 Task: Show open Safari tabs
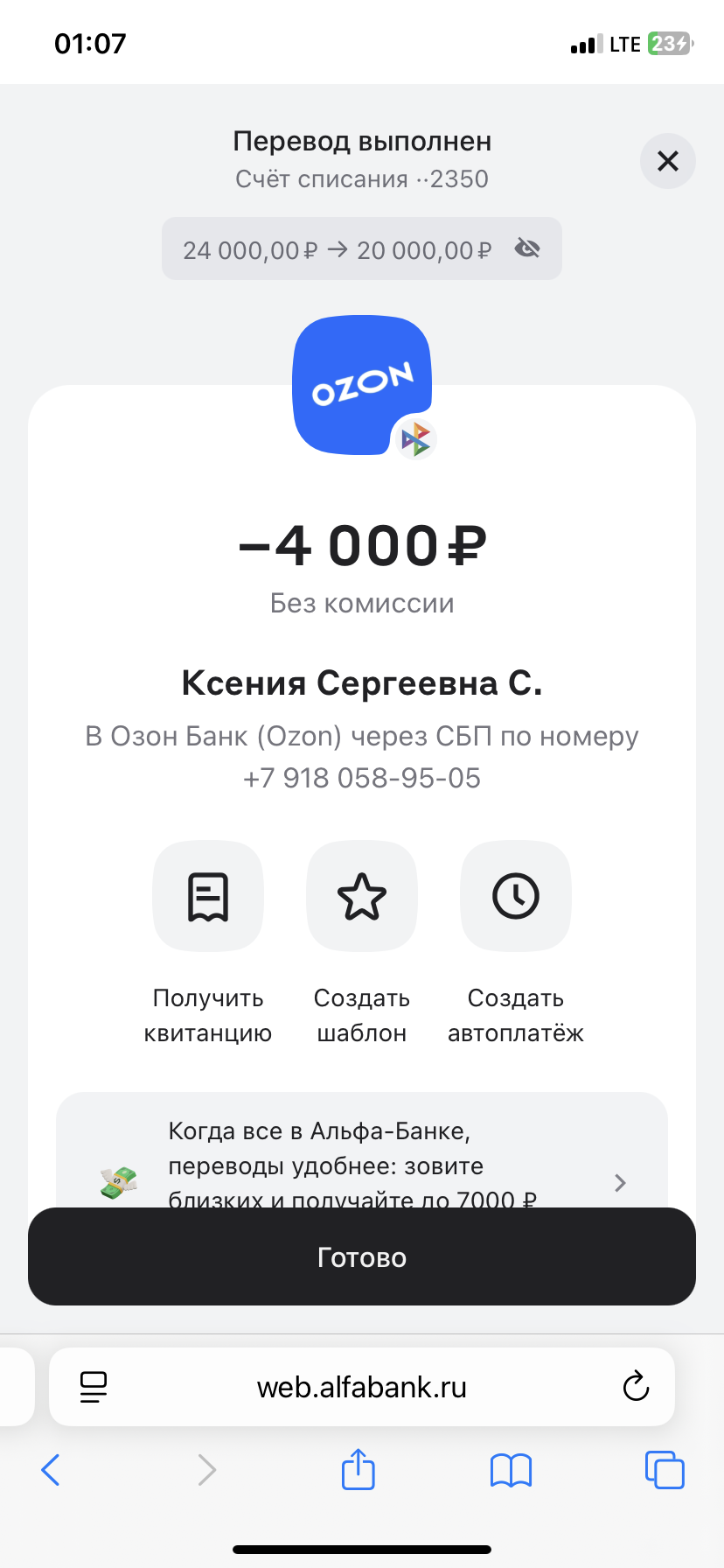point(665,1469)
